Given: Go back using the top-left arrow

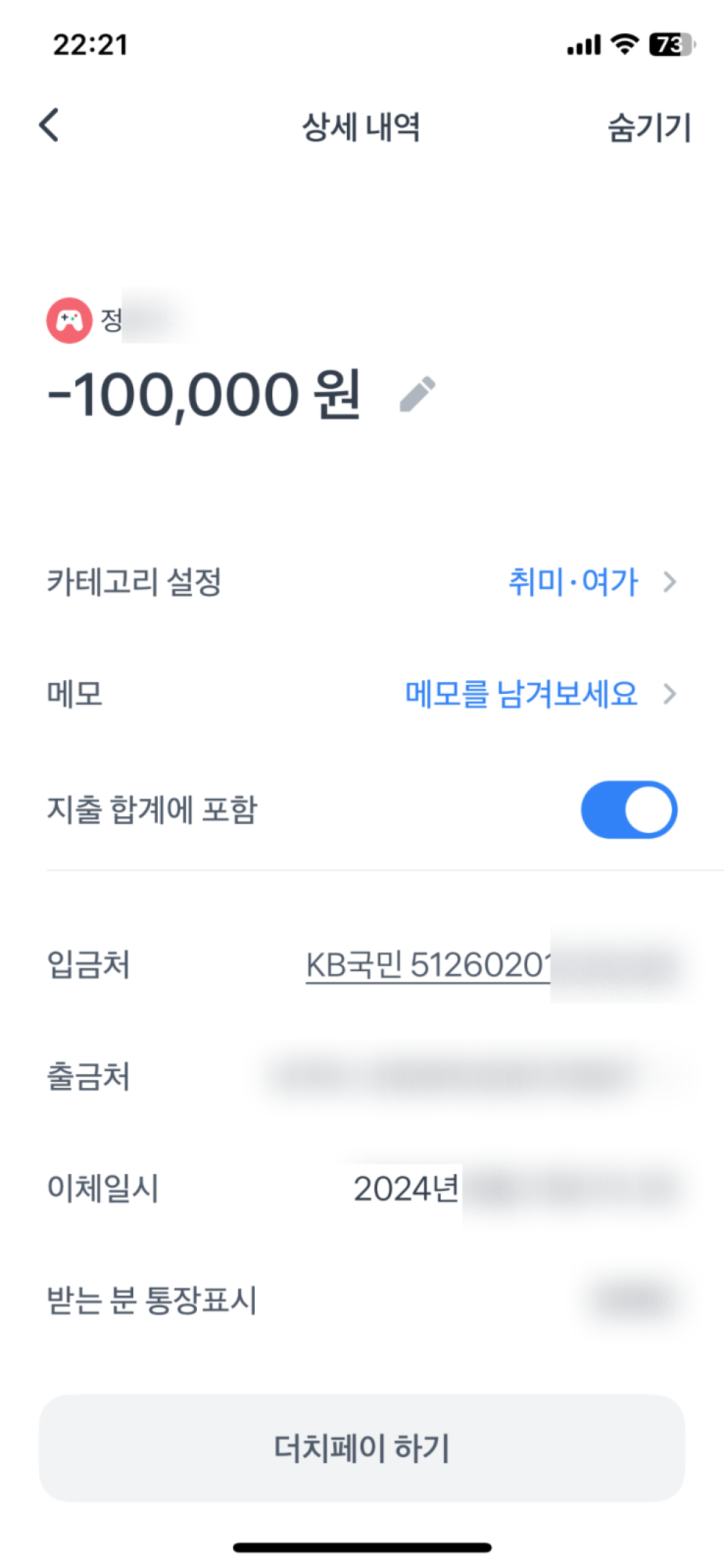Looking at the screenshot, I should [49, 125].
